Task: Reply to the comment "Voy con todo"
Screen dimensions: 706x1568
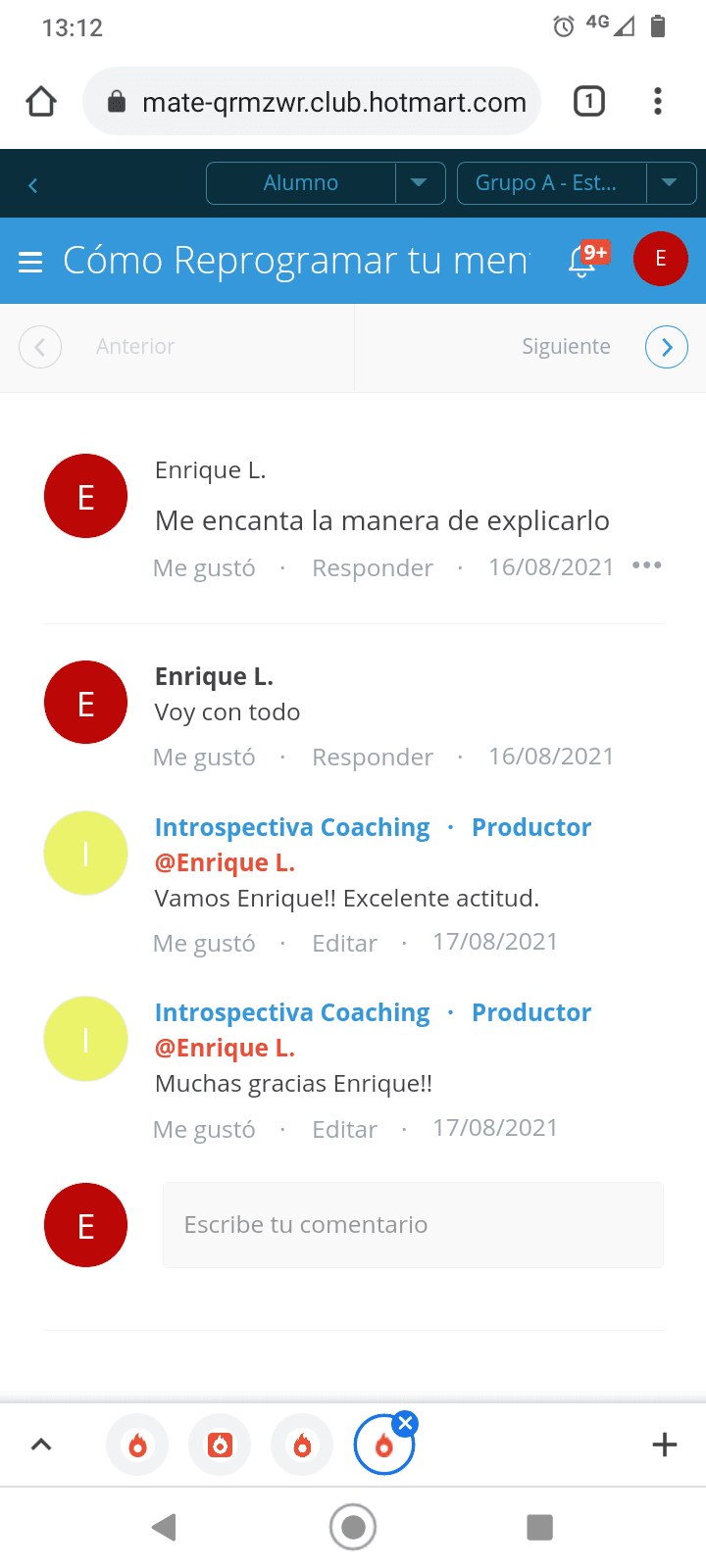Action: (x=372, y=758)
